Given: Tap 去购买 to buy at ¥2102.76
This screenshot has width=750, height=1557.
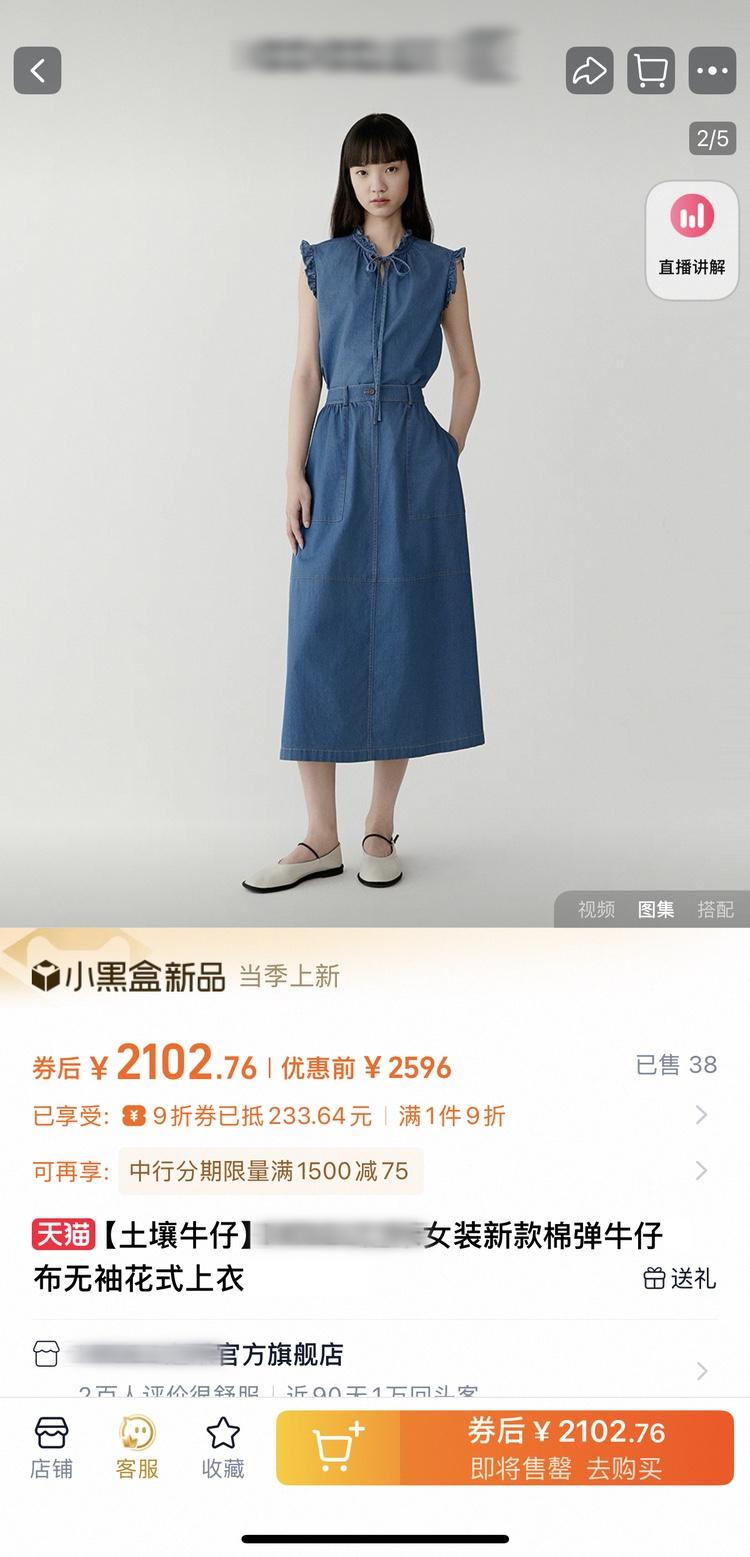Looking at the screenshot, I should pyautogui.click(x=566, y=1447).
